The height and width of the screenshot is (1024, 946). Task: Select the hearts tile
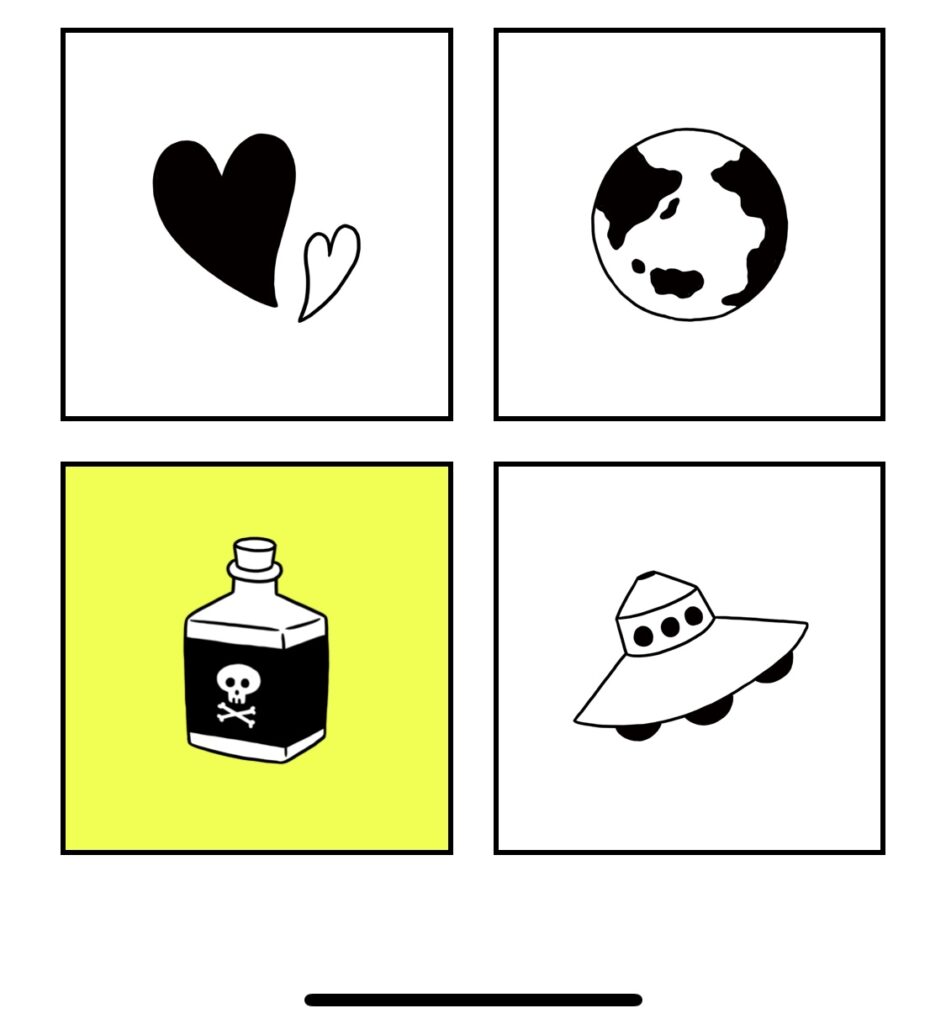[256, 224]
